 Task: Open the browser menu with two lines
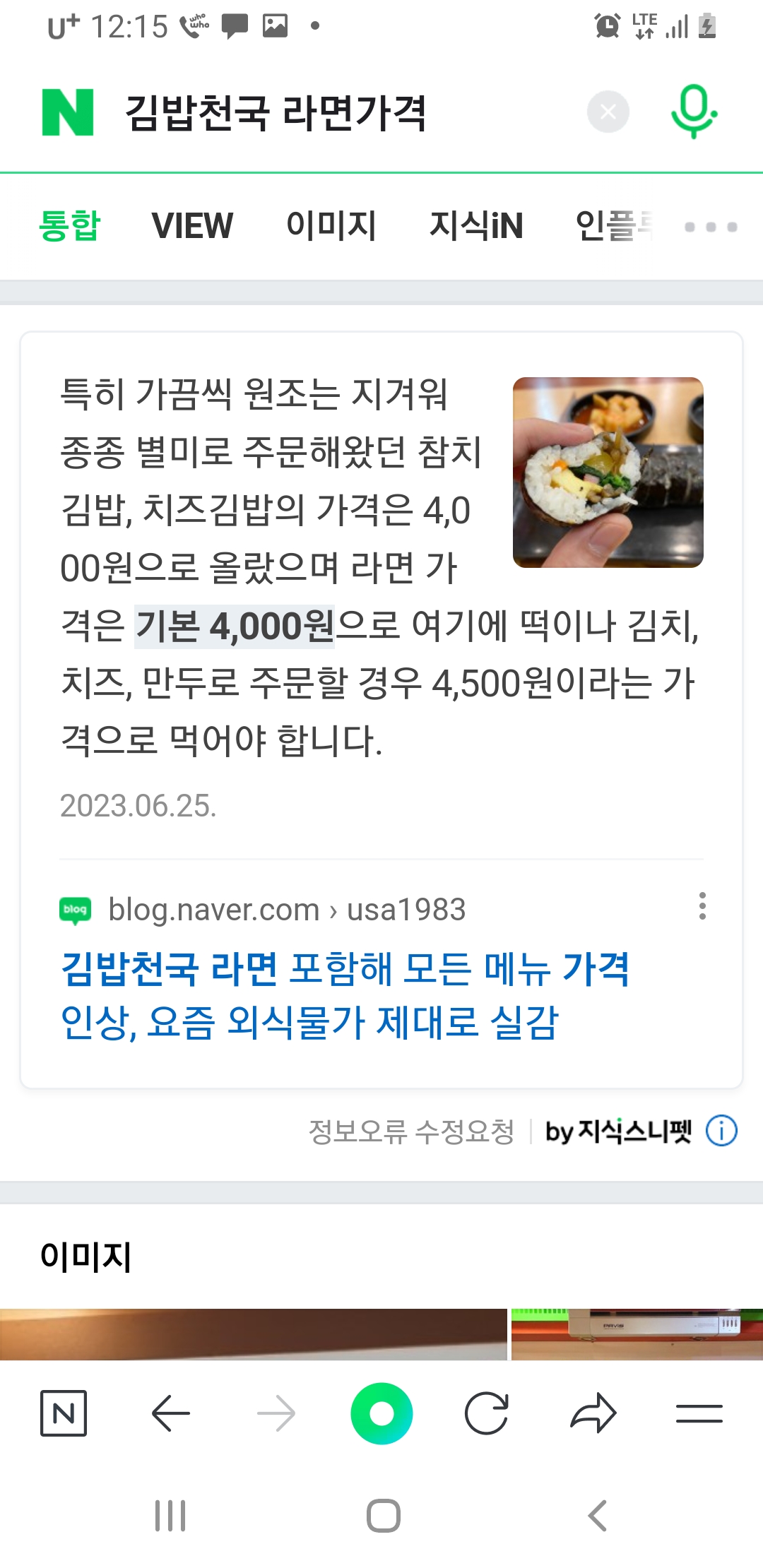pos(699,1413)
